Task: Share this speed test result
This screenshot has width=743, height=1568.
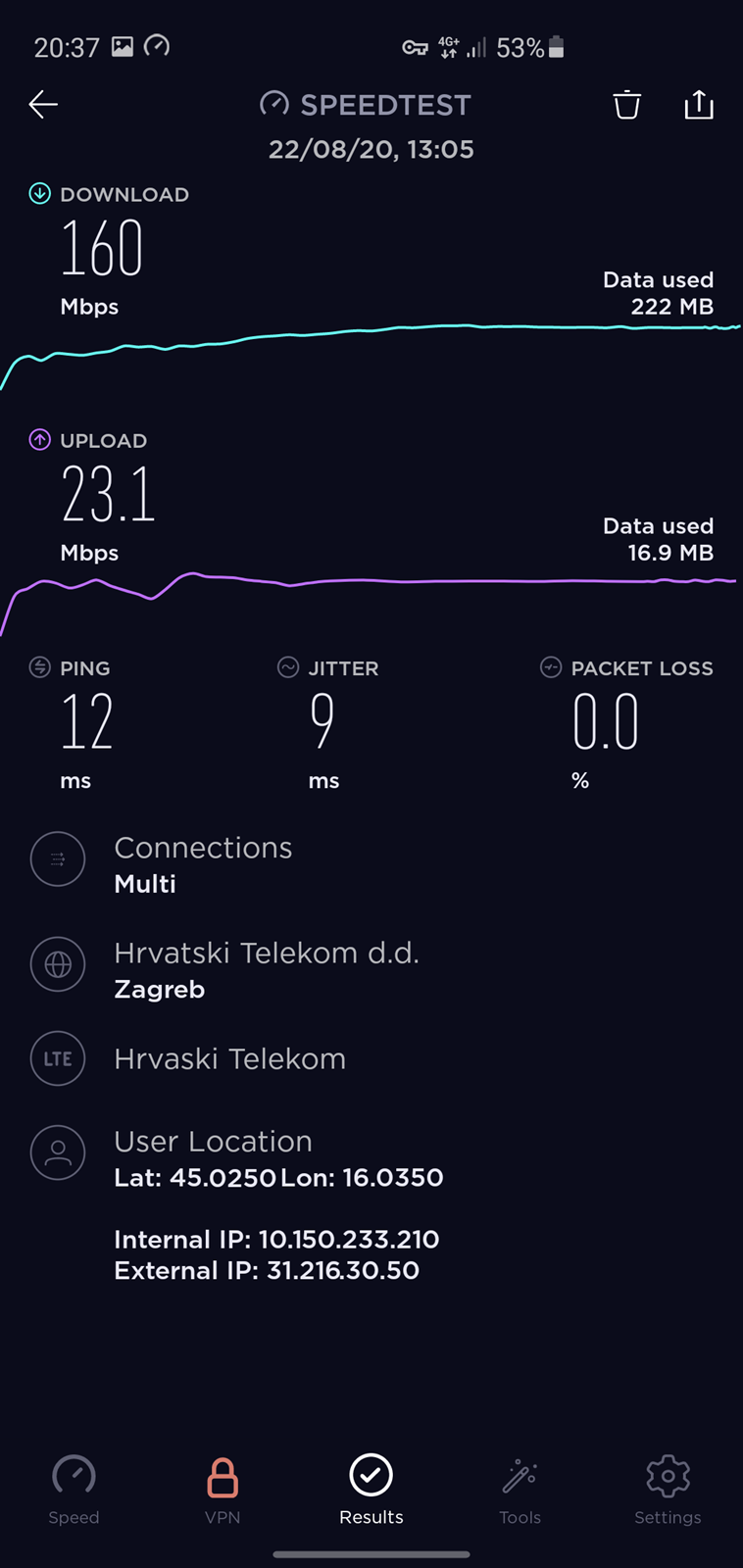Action: [x=699, y=104]
